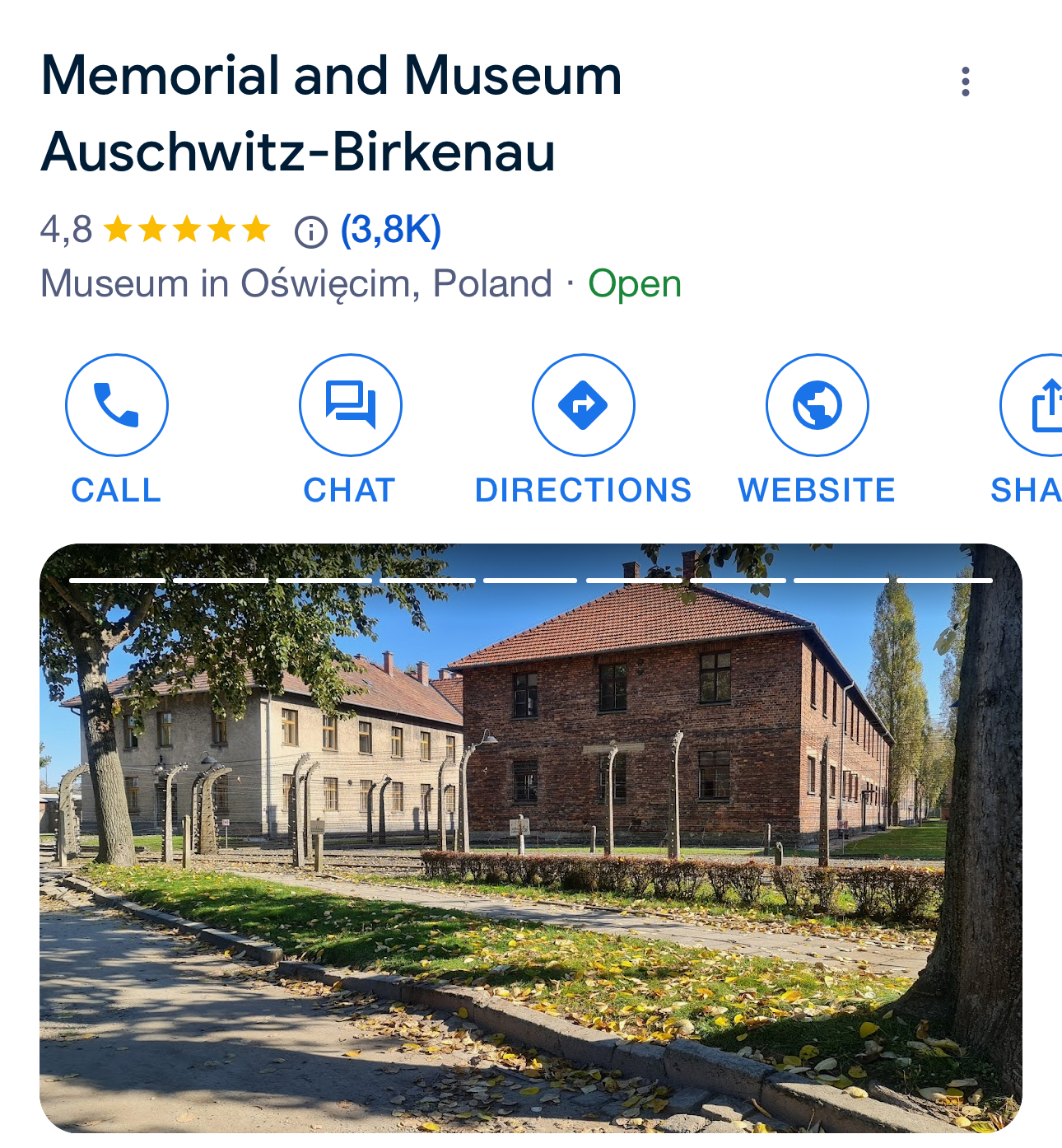Tap the rating info icon
This screenshot has width=1062, height=1148.
311,231
